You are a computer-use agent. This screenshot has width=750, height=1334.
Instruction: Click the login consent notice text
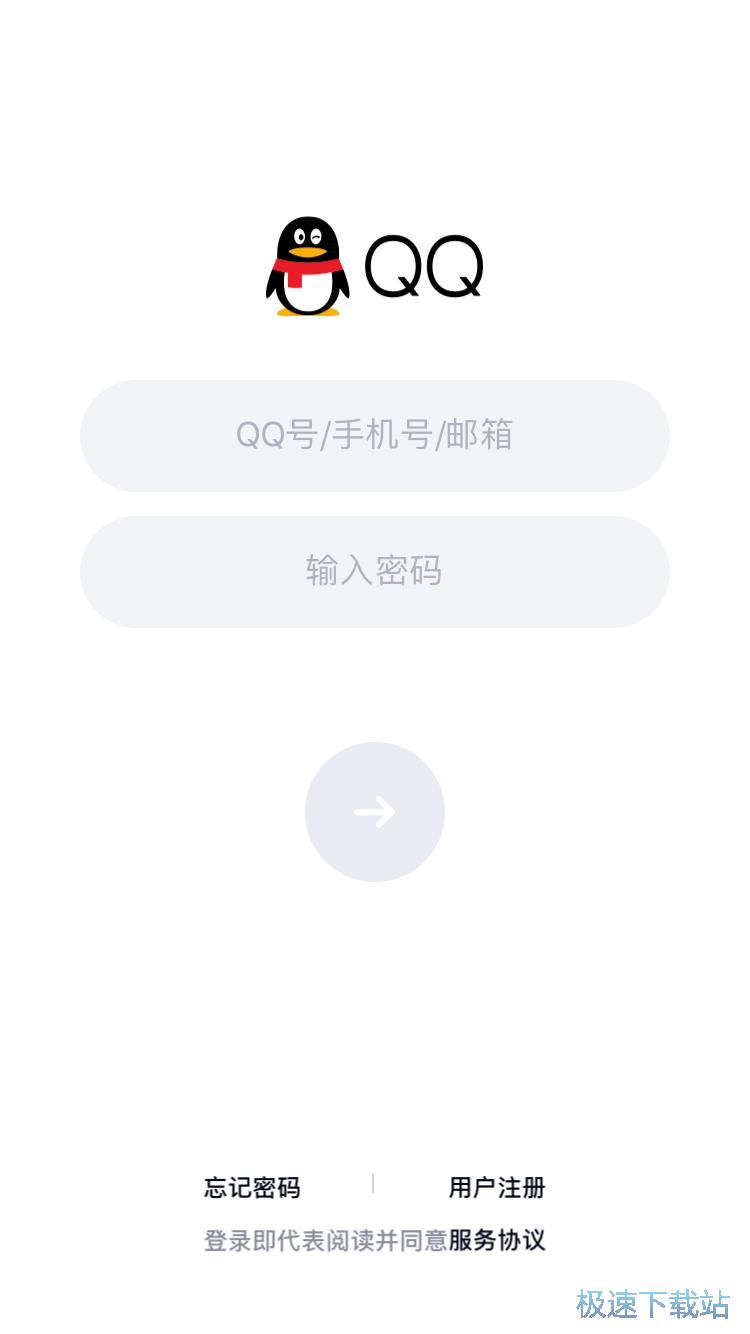click(x=375, y=1240)
